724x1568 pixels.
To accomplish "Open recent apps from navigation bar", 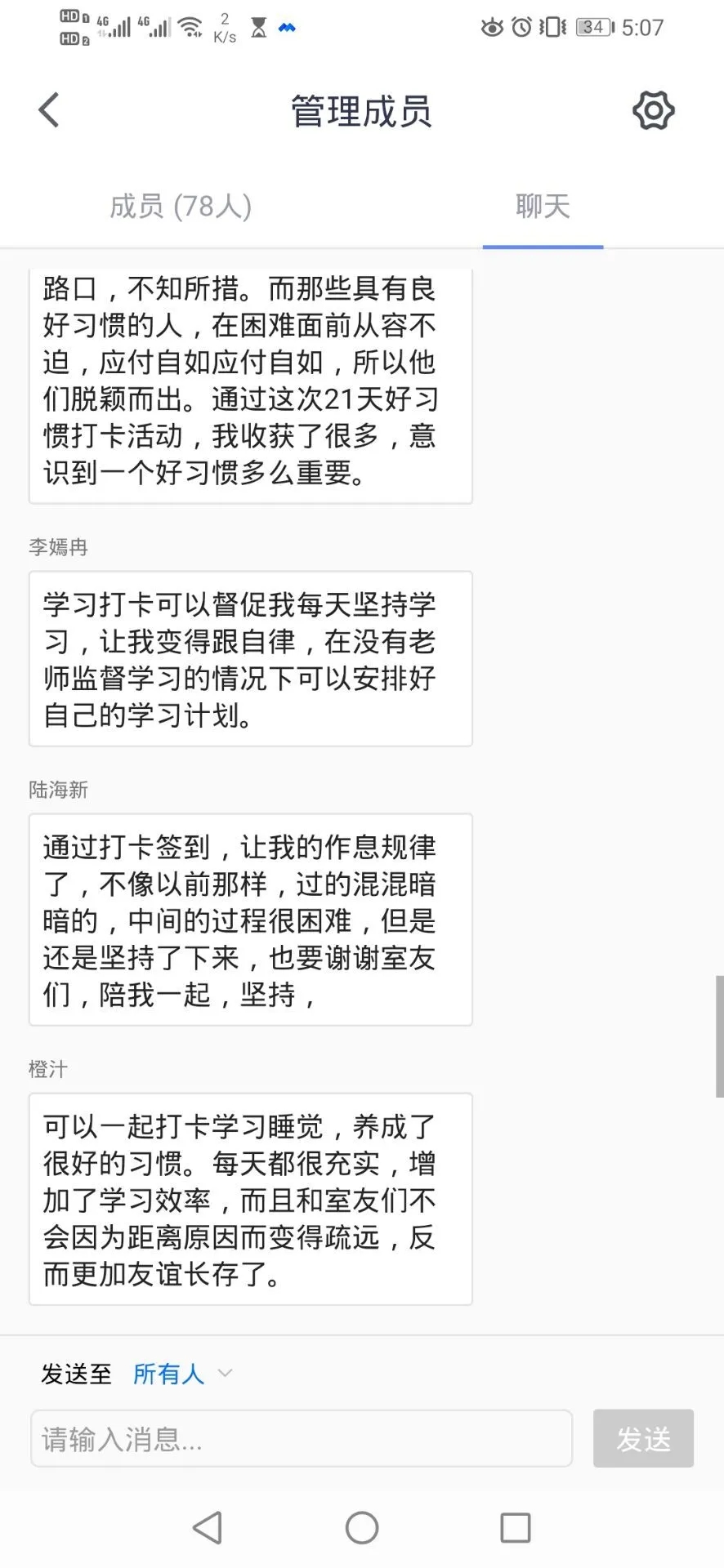I will [515, 1527].
